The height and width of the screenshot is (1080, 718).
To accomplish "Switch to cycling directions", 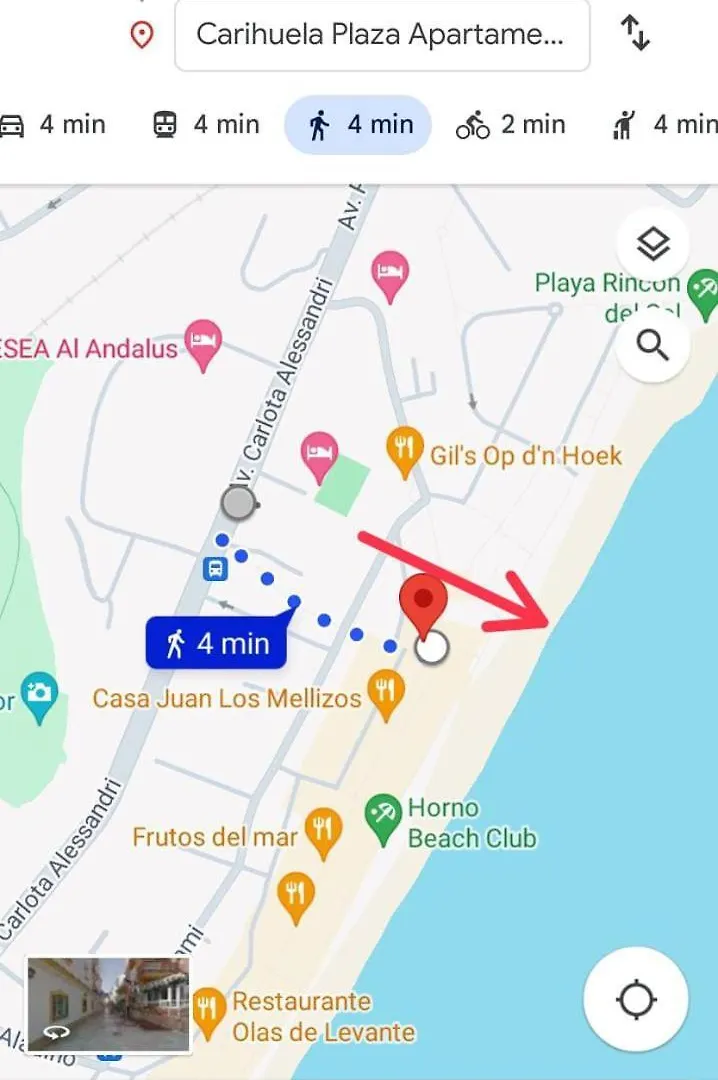I will pos(510,125).
